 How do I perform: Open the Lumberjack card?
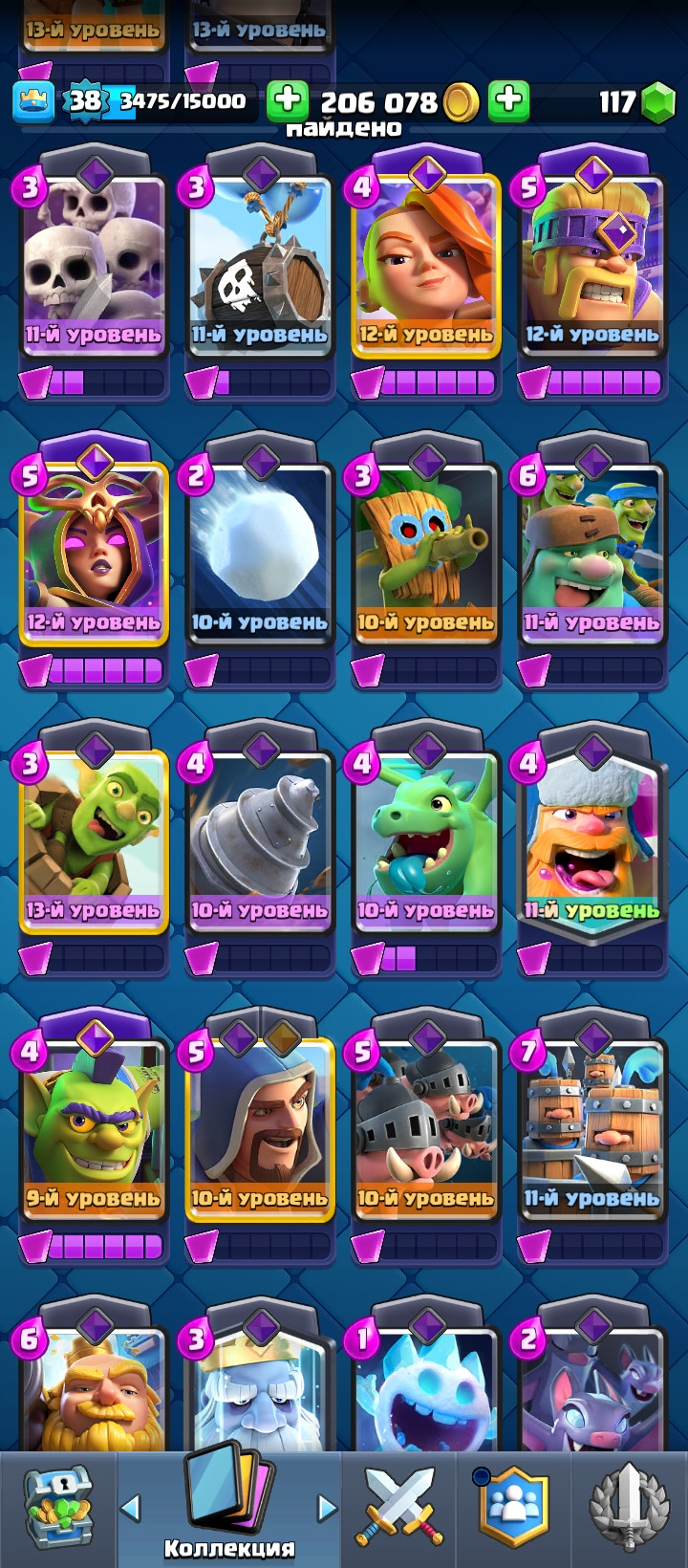click(x=591, y=841)
